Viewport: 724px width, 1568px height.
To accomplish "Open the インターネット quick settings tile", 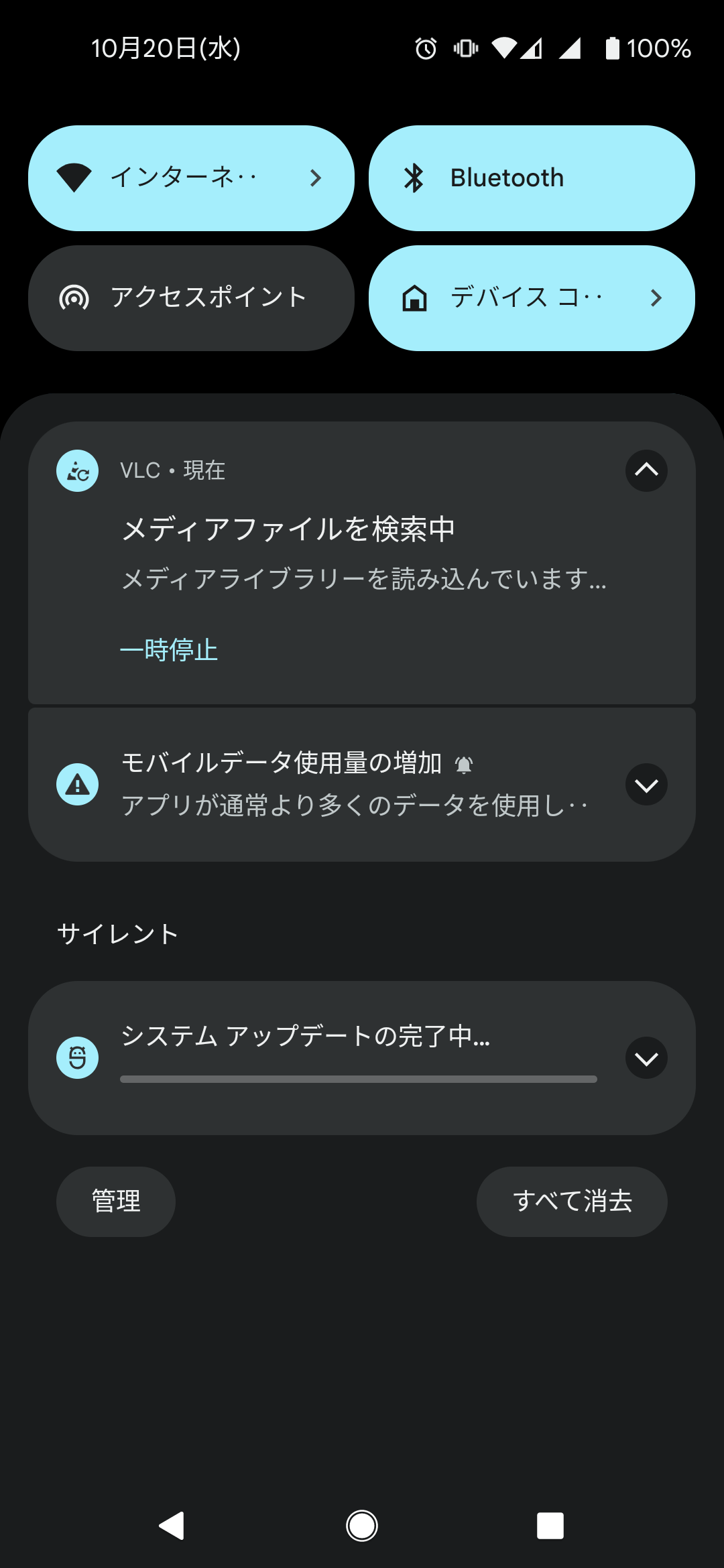I will click(191, 178).
